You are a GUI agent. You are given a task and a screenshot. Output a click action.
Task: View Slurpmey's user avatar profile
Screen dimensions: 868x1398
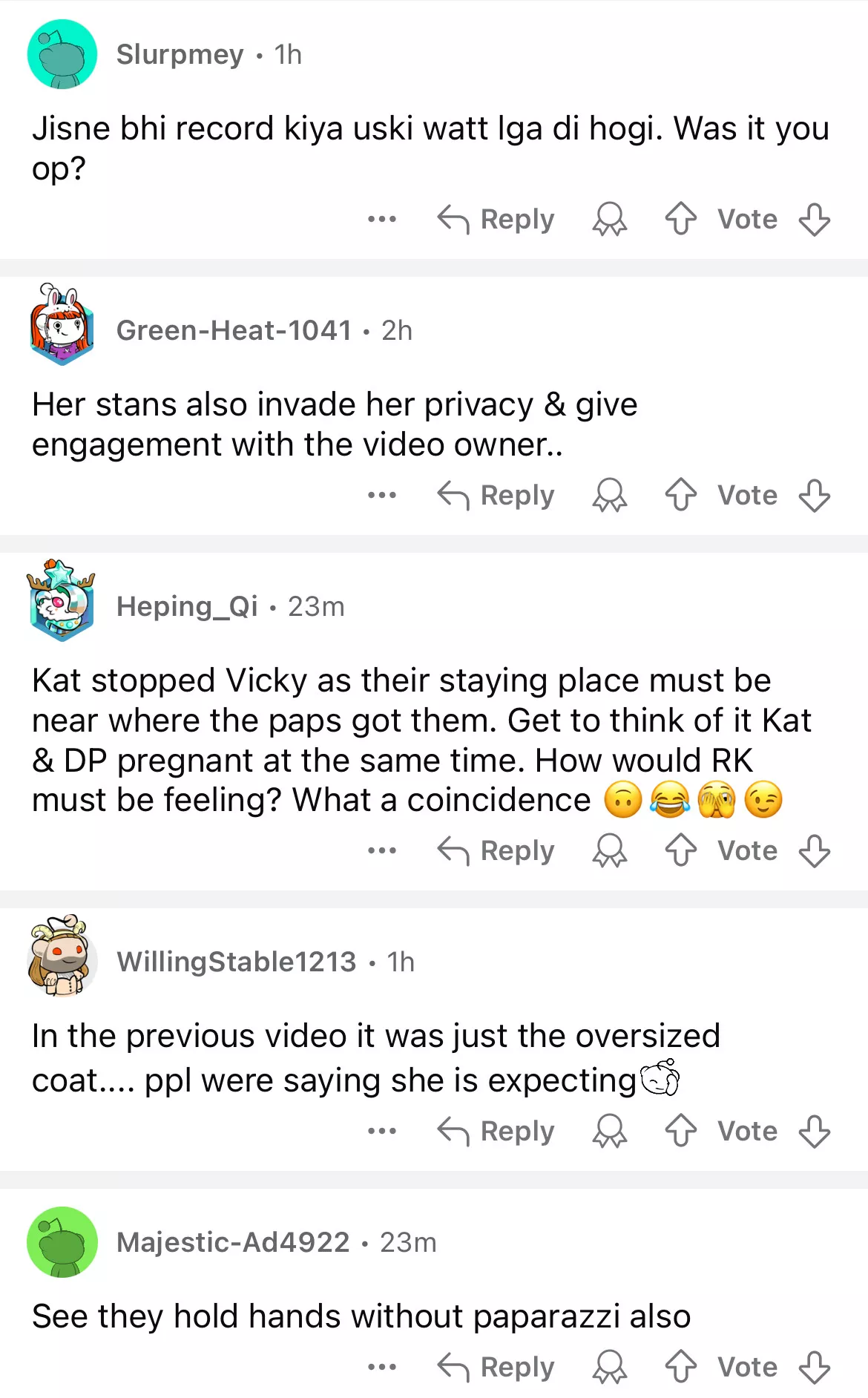[x=62, y=55]
